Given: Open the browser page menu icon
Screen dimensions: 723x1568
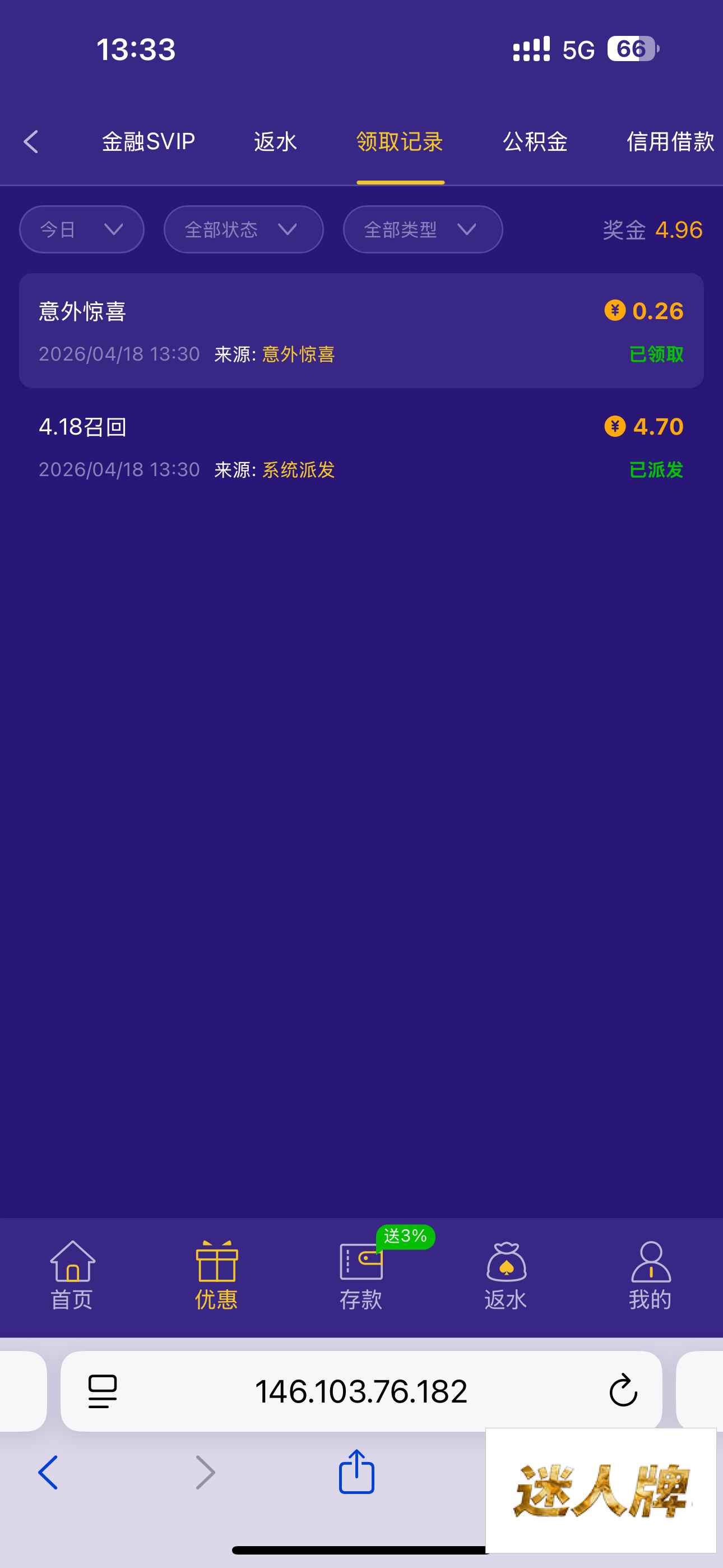Looking at the screenshot, I should [x=103, y=1391].
